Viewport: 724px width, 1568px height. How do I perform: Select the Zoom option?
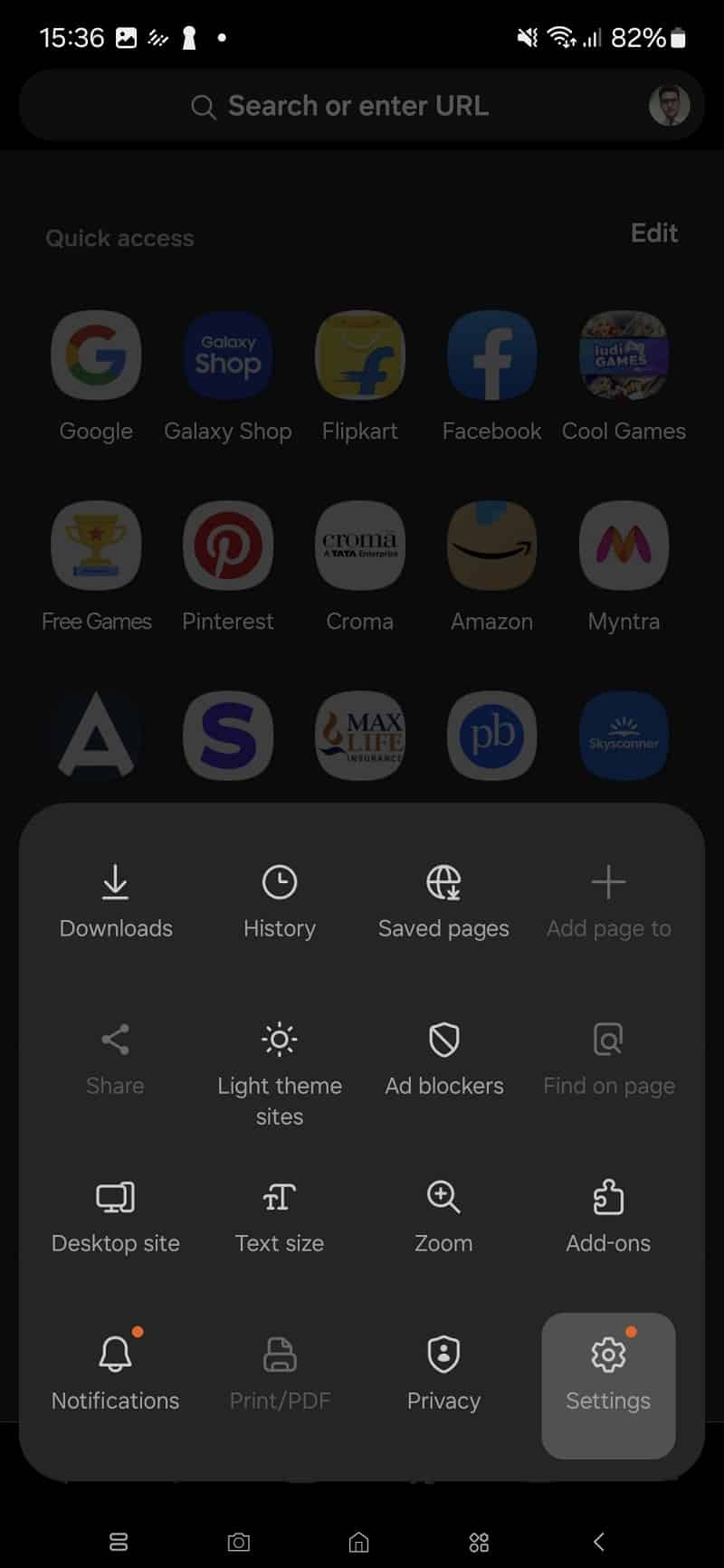click(x=443, y=1218)
